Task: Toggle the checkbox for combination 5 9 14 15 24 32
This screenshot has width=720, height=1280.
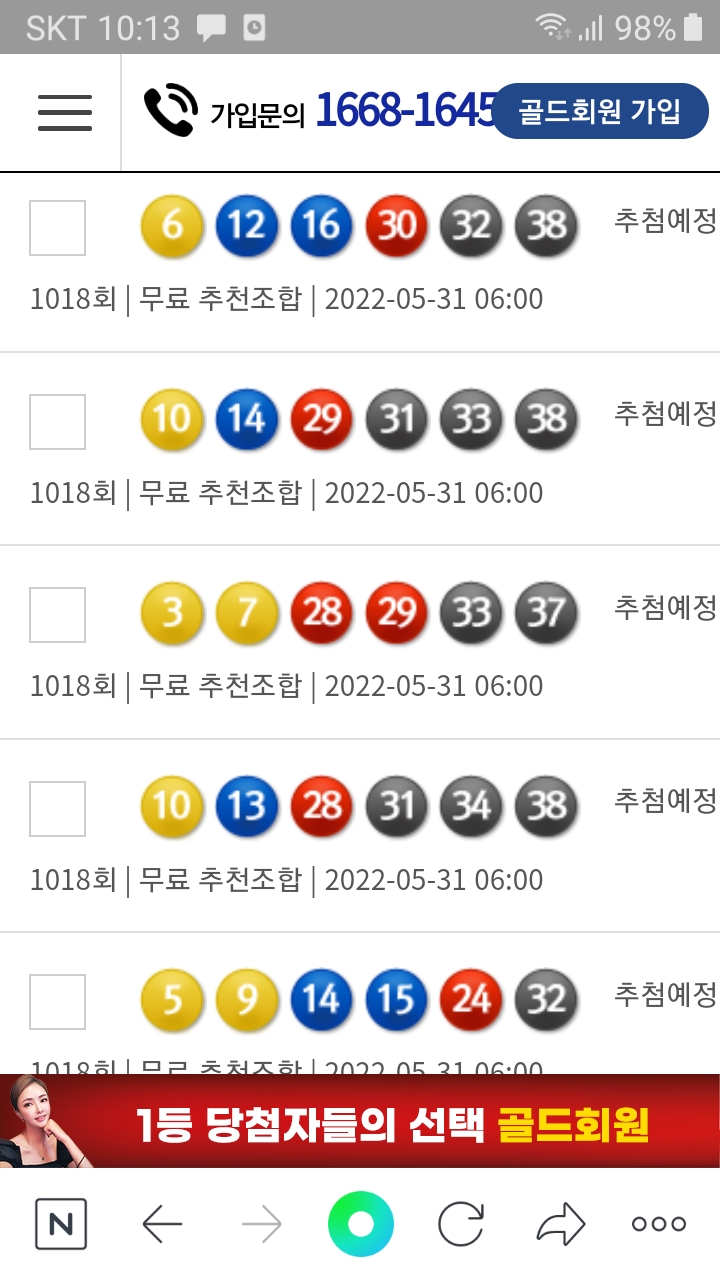Action: coord(57,1002)
